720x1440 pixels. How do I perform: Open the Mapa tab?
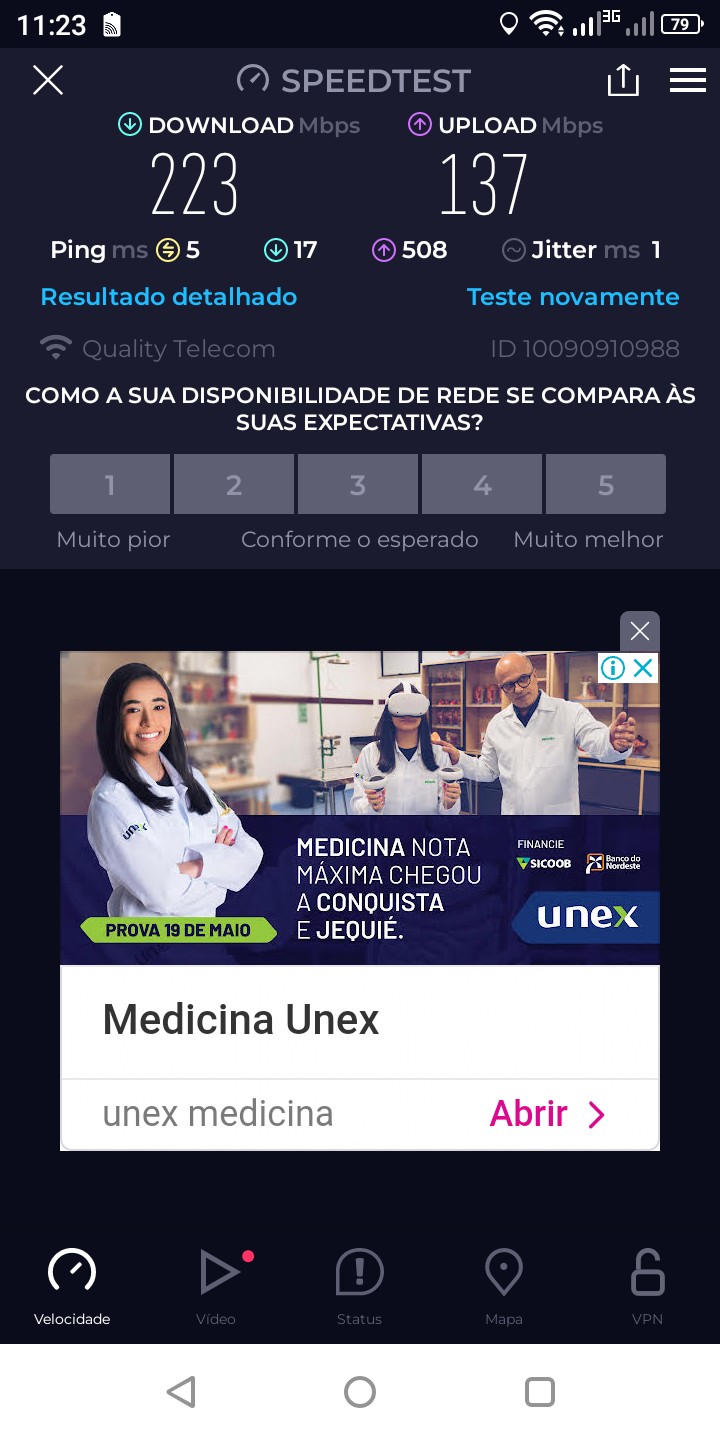pos(504,1287)
